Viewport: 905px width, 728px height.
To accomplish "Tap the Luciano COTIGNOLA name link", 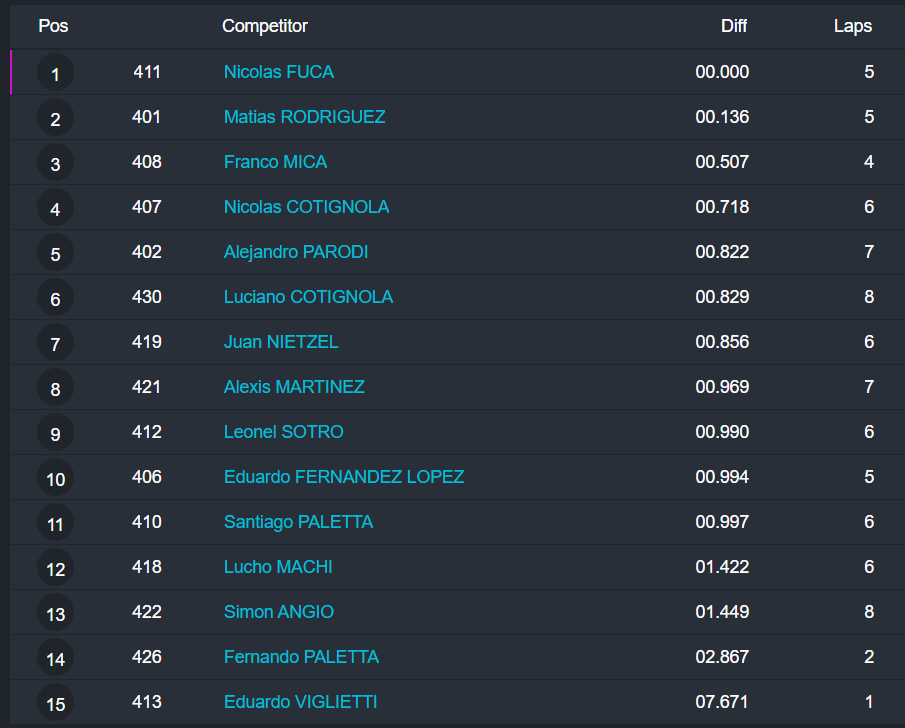I will [x=308, y=297].
